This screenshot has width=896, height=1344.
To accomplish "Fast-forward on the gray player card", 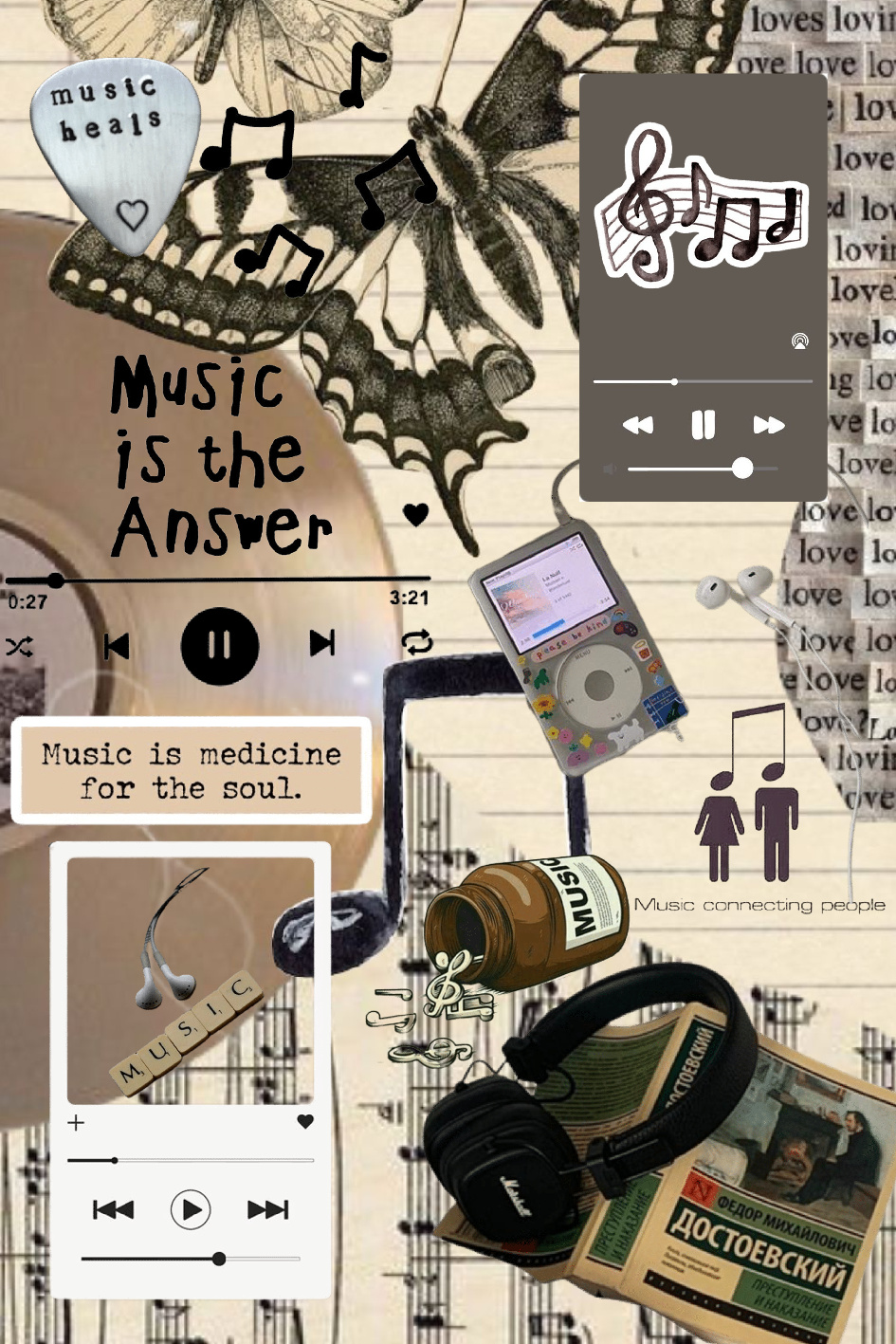I will [x=767, y=426].
